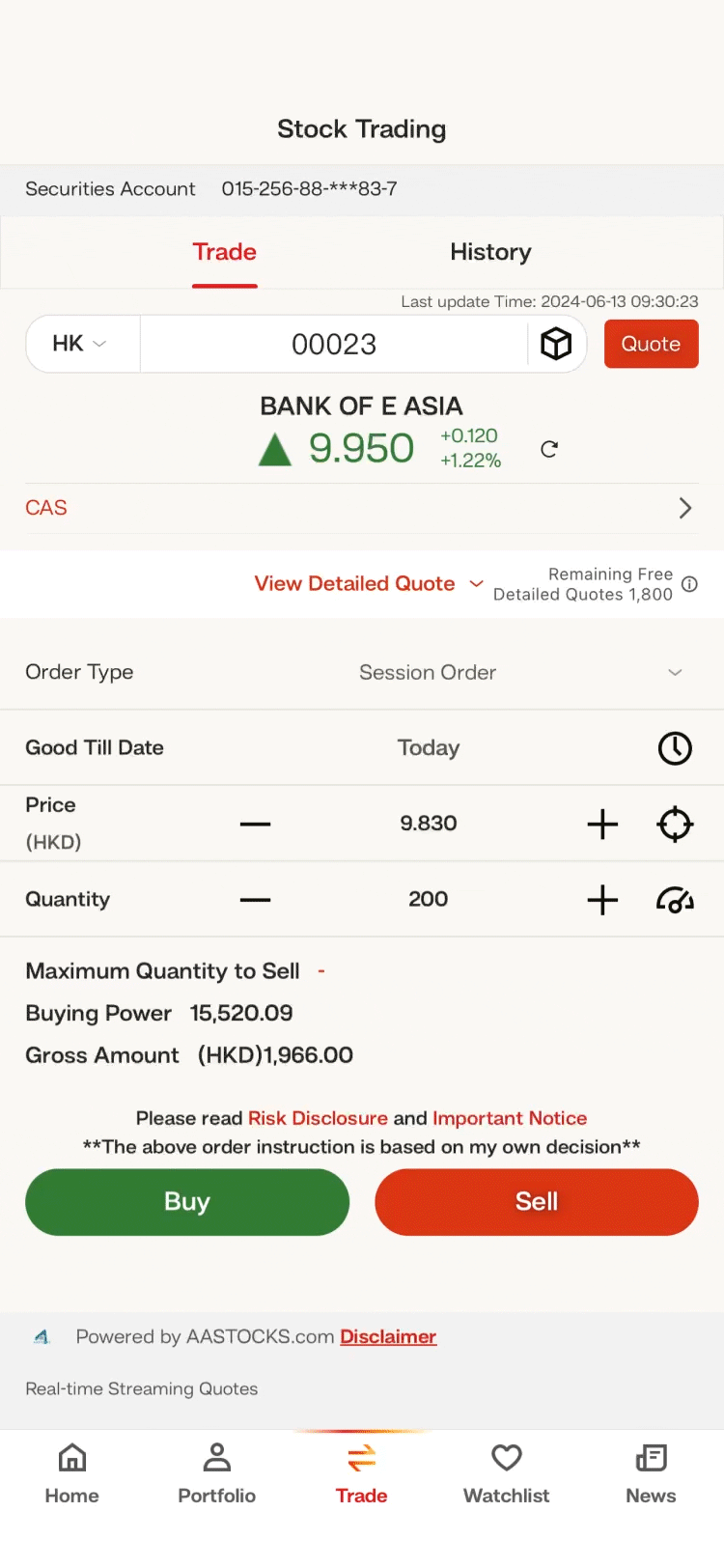Edit the stock code field 00023
This screenshot has width=724, height=1568.
pyautogui.click(x=334, y=344)
